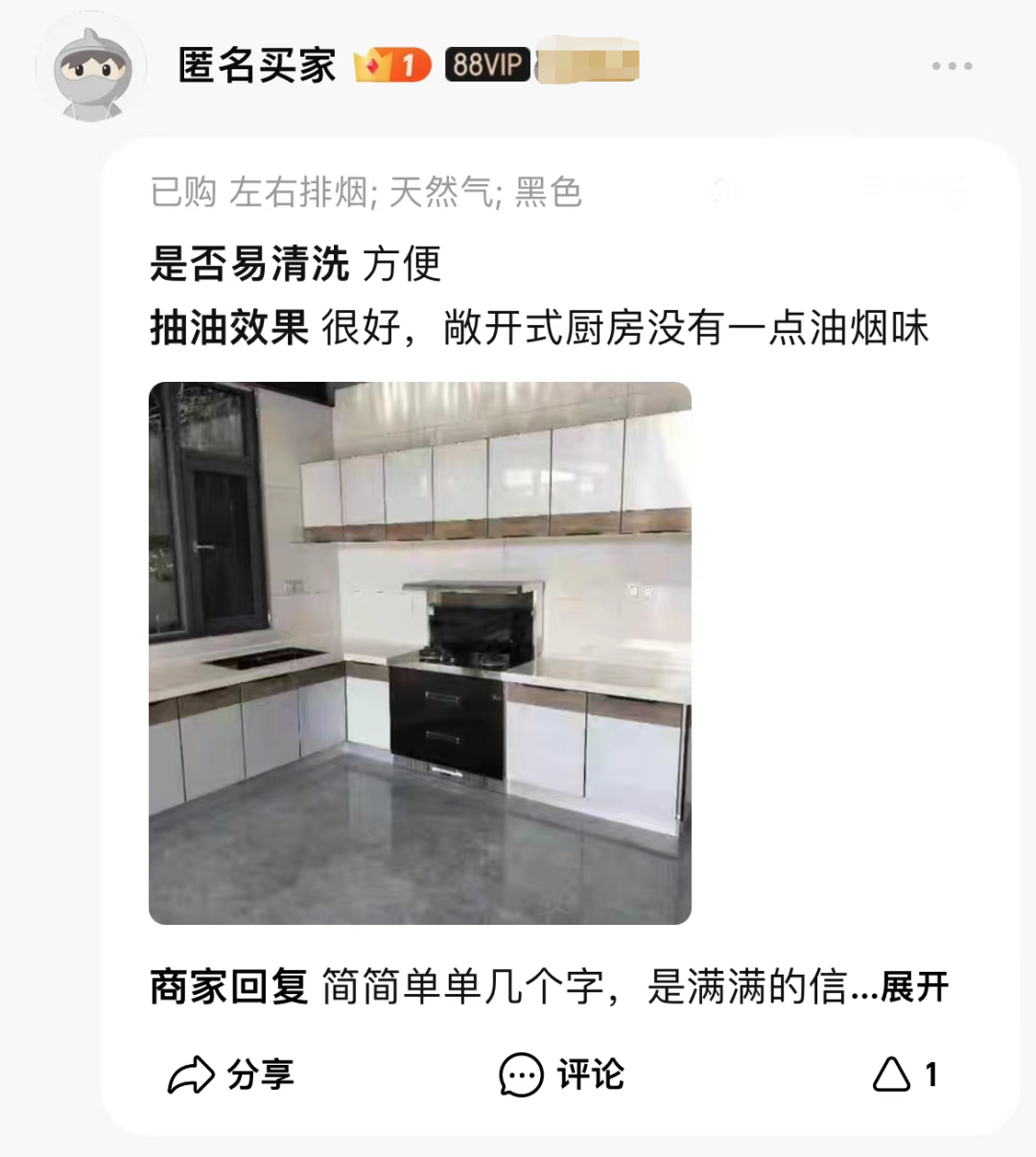
Task: Expand the merchant reply with 展开
Action: pos(913,986)
